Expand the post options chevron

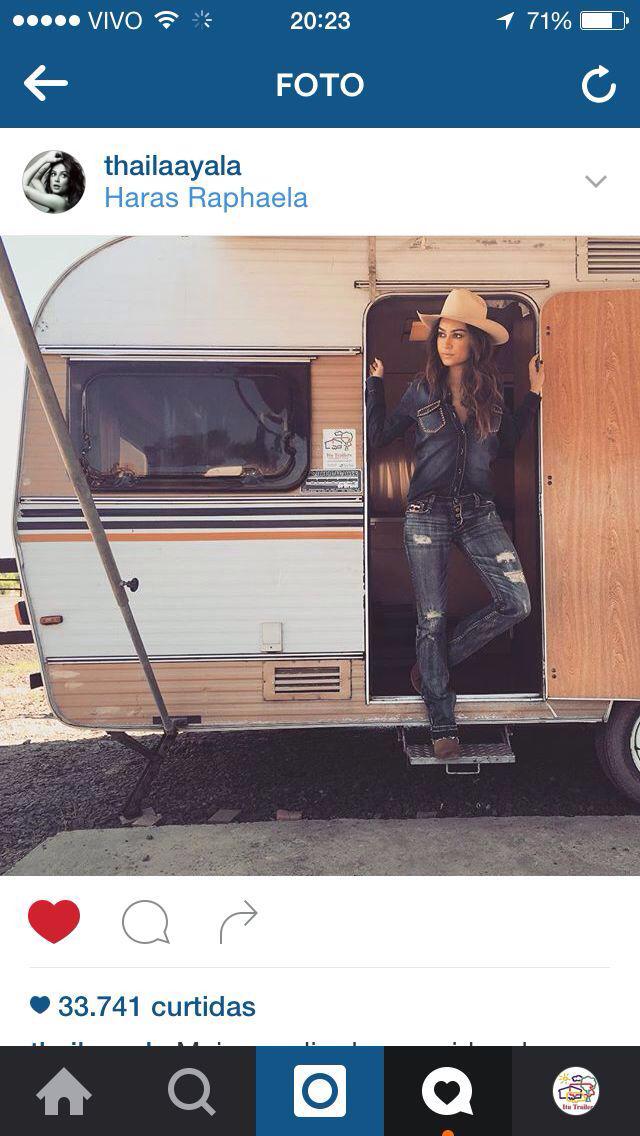596,182
